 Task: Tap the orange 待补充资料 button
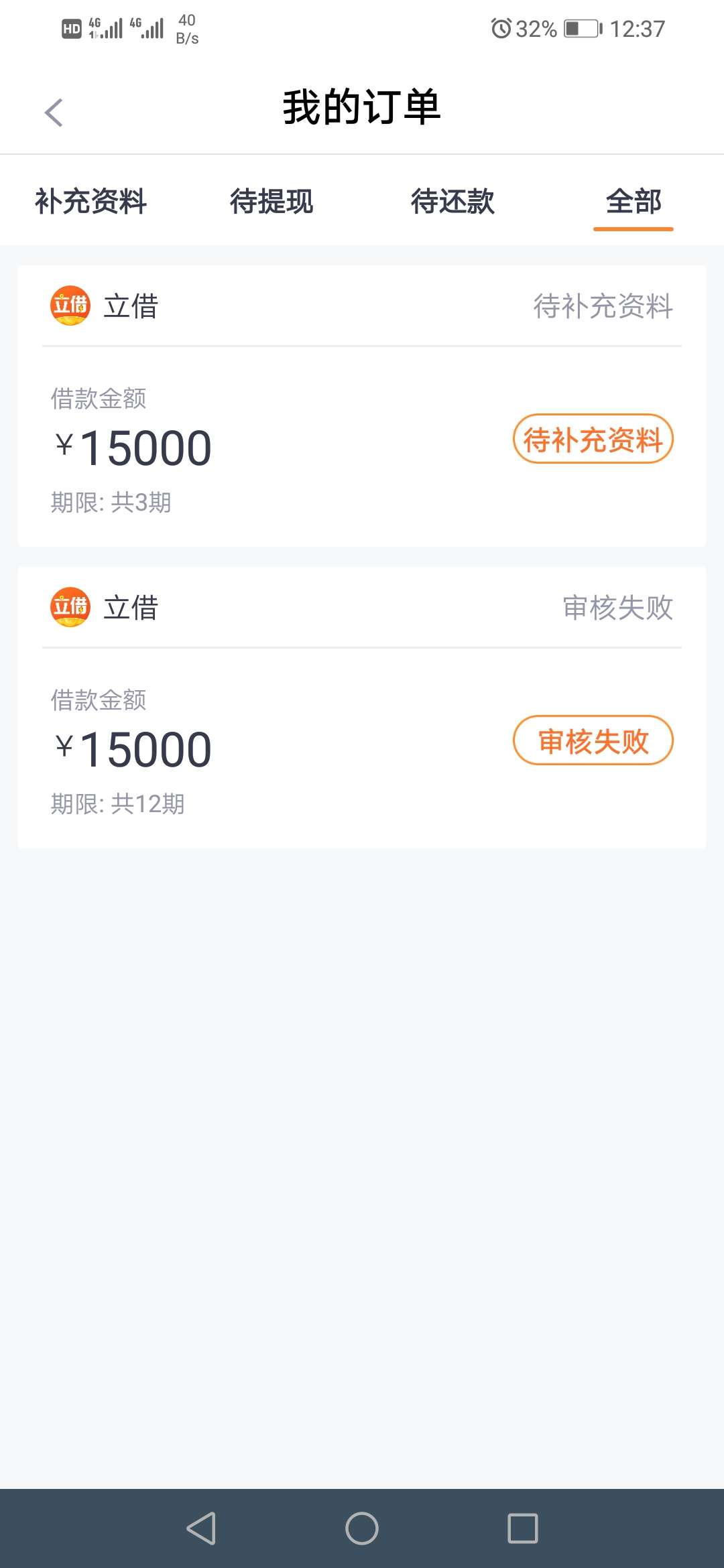[593, 439]
